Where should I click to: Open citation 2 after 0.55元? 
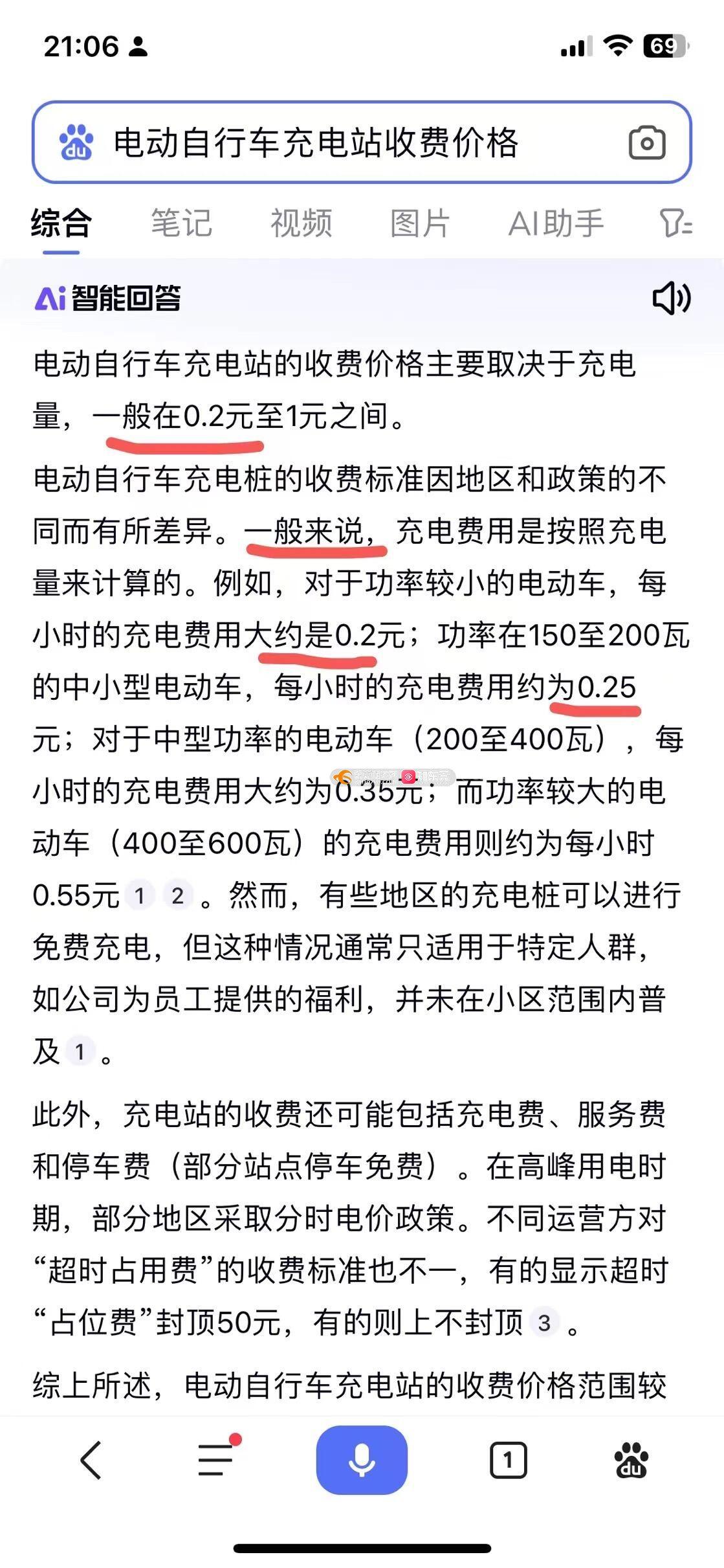tap(178, 896)
